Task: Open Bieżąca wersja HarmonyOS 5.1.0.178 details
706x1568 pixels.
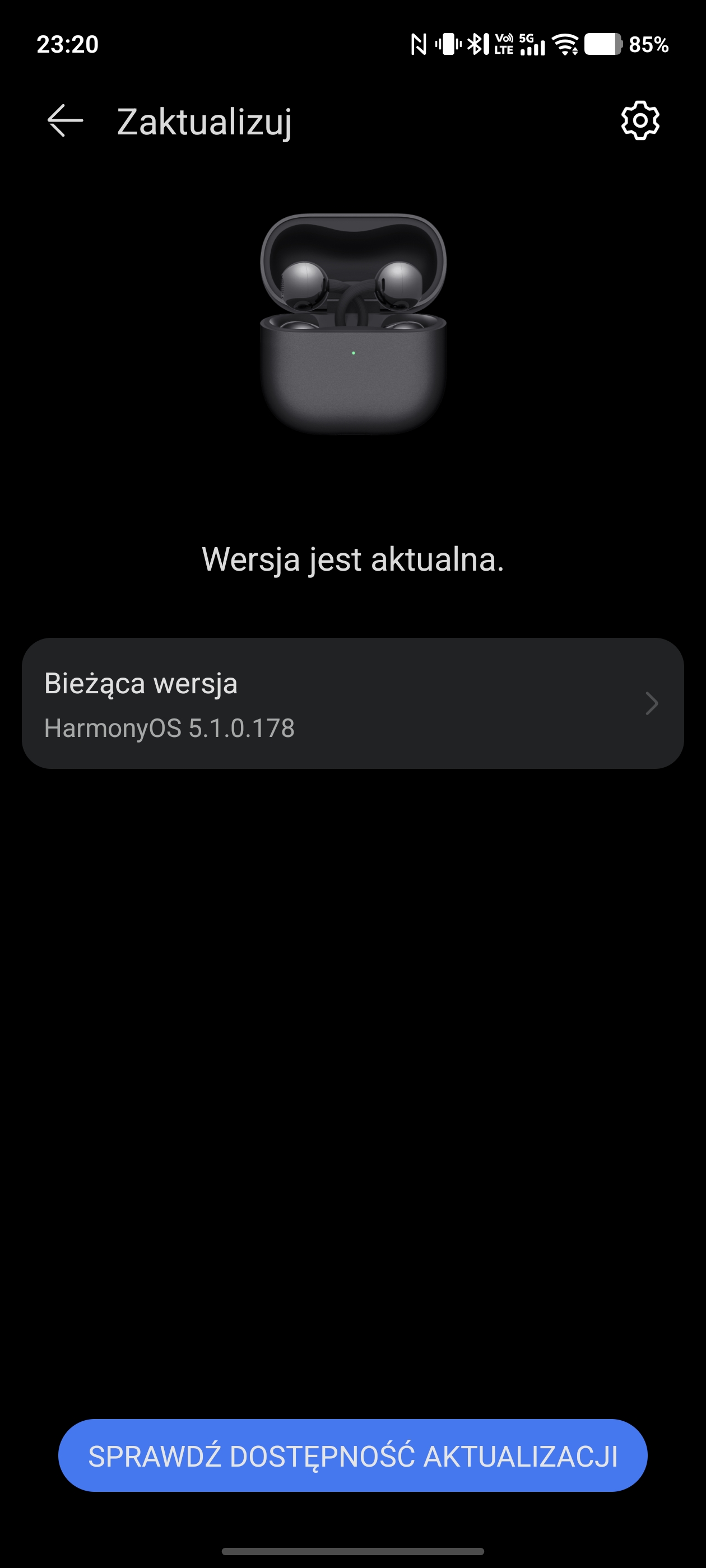Action: pos(352,703)
